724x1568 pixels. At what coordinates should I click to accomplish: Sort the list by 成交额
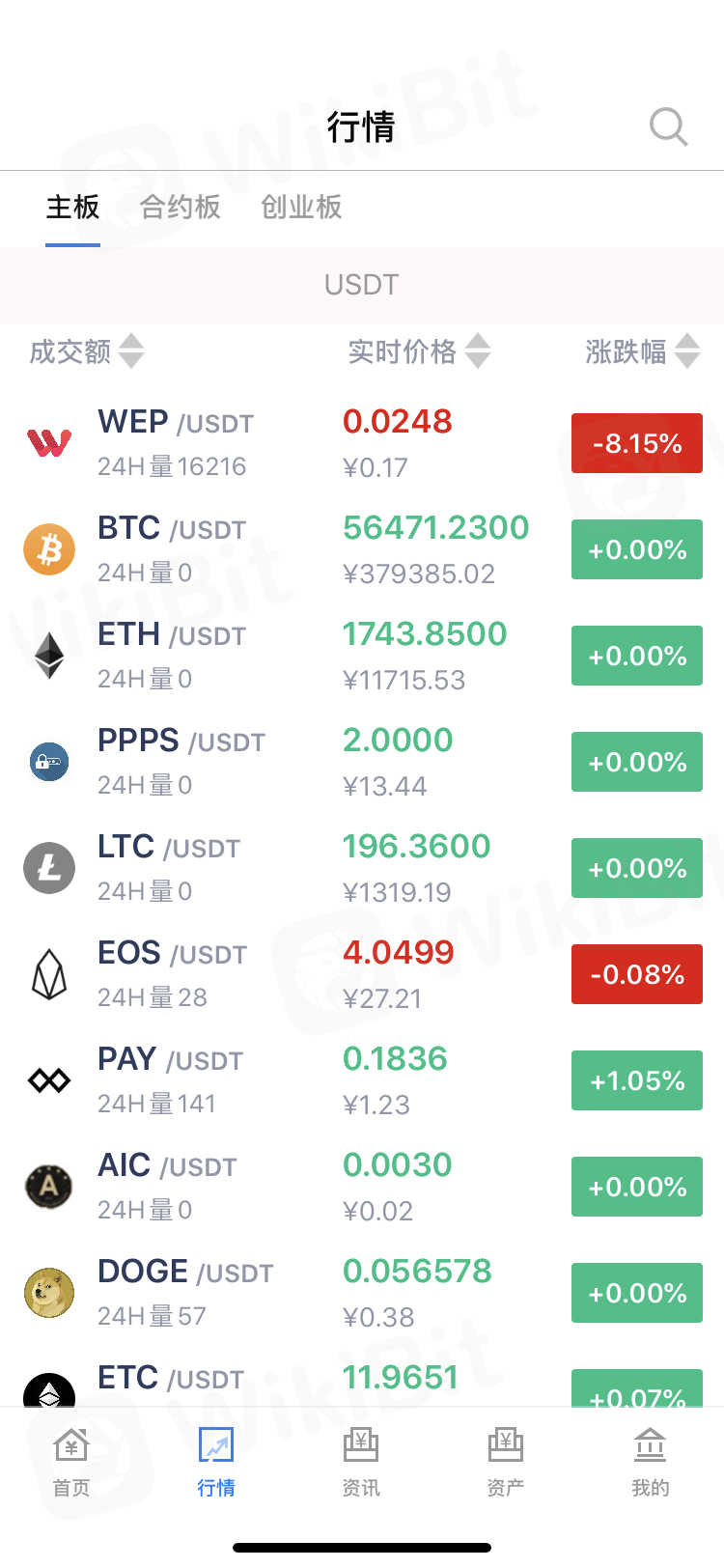pos(86,351)
